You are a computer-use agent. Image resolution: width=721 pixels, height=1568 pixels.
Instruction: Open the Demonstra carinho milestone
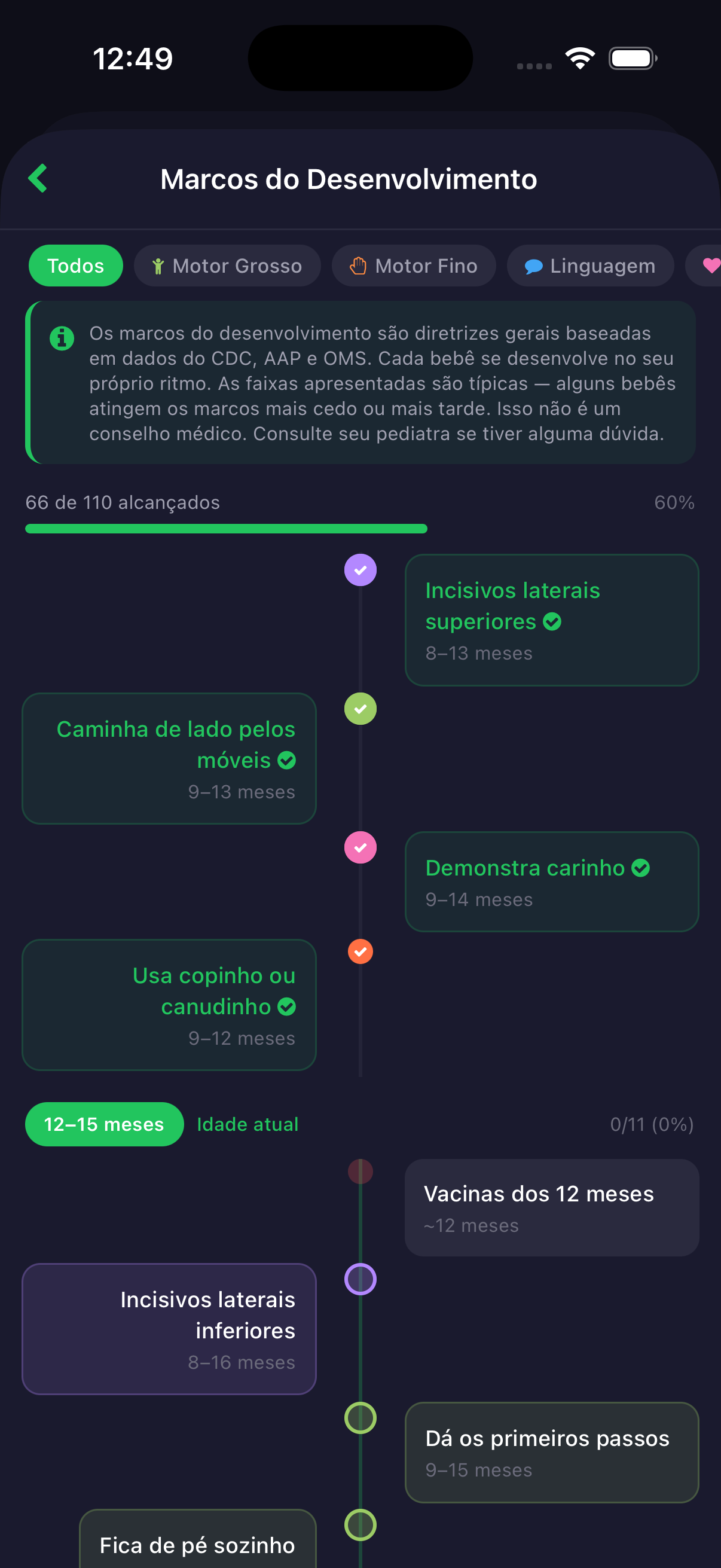(x=551, y=881)
